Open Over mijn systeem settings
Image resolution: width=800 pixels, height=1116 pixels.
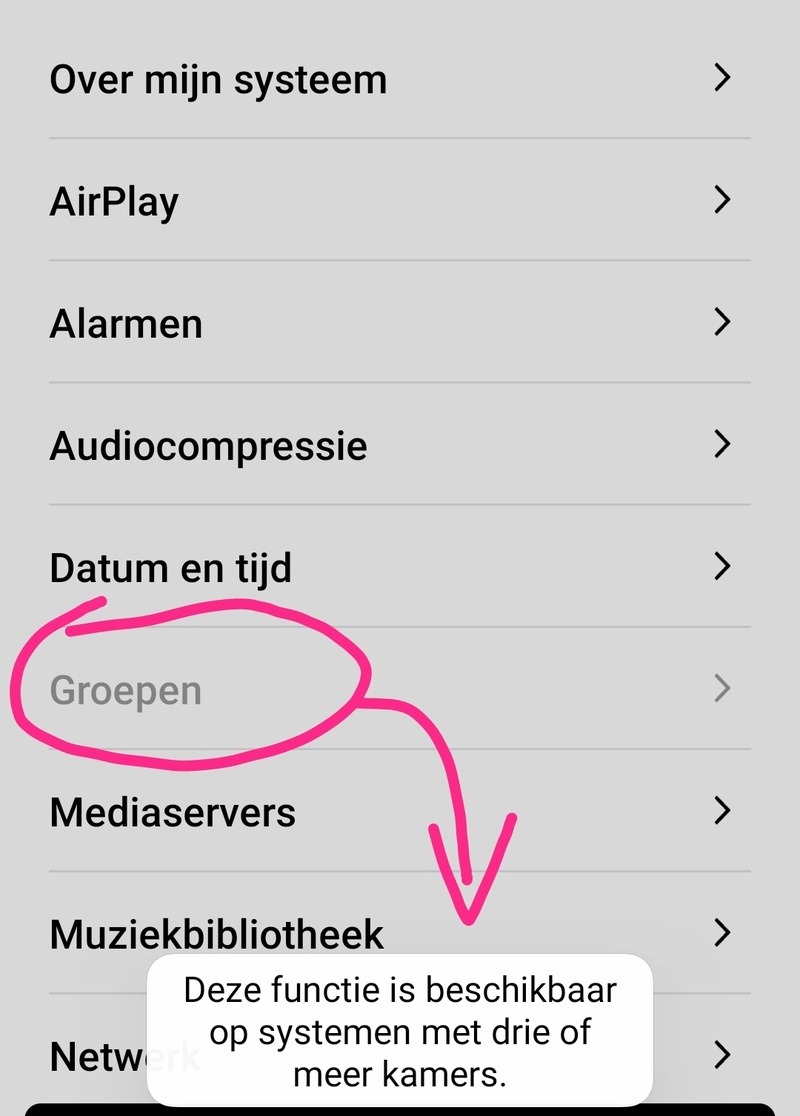coord(218,79)
